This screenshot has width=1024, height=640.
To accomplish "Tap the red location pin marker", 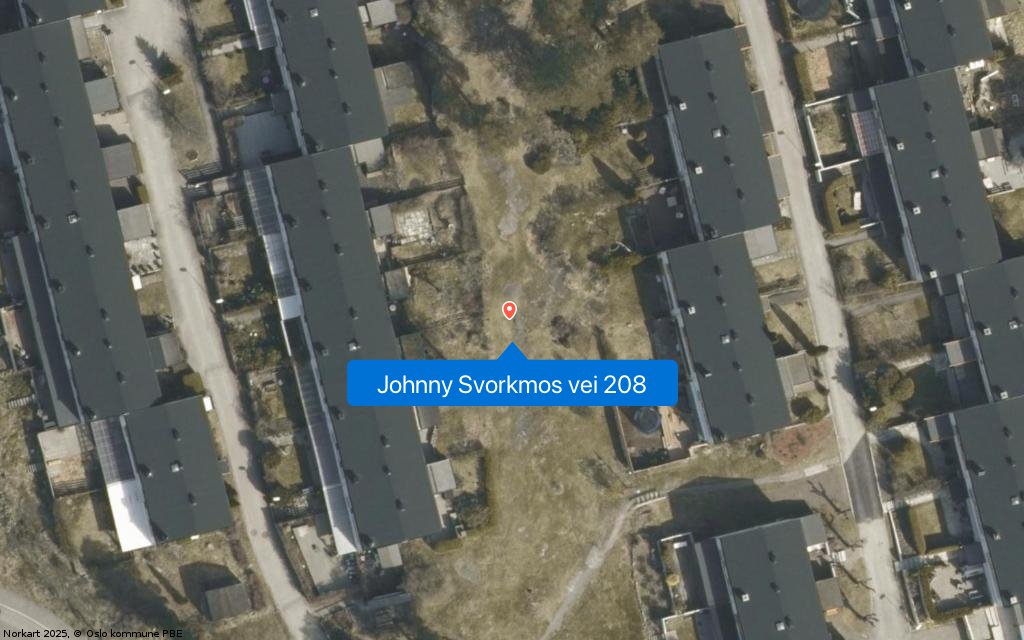I will [x=509, y=310].
